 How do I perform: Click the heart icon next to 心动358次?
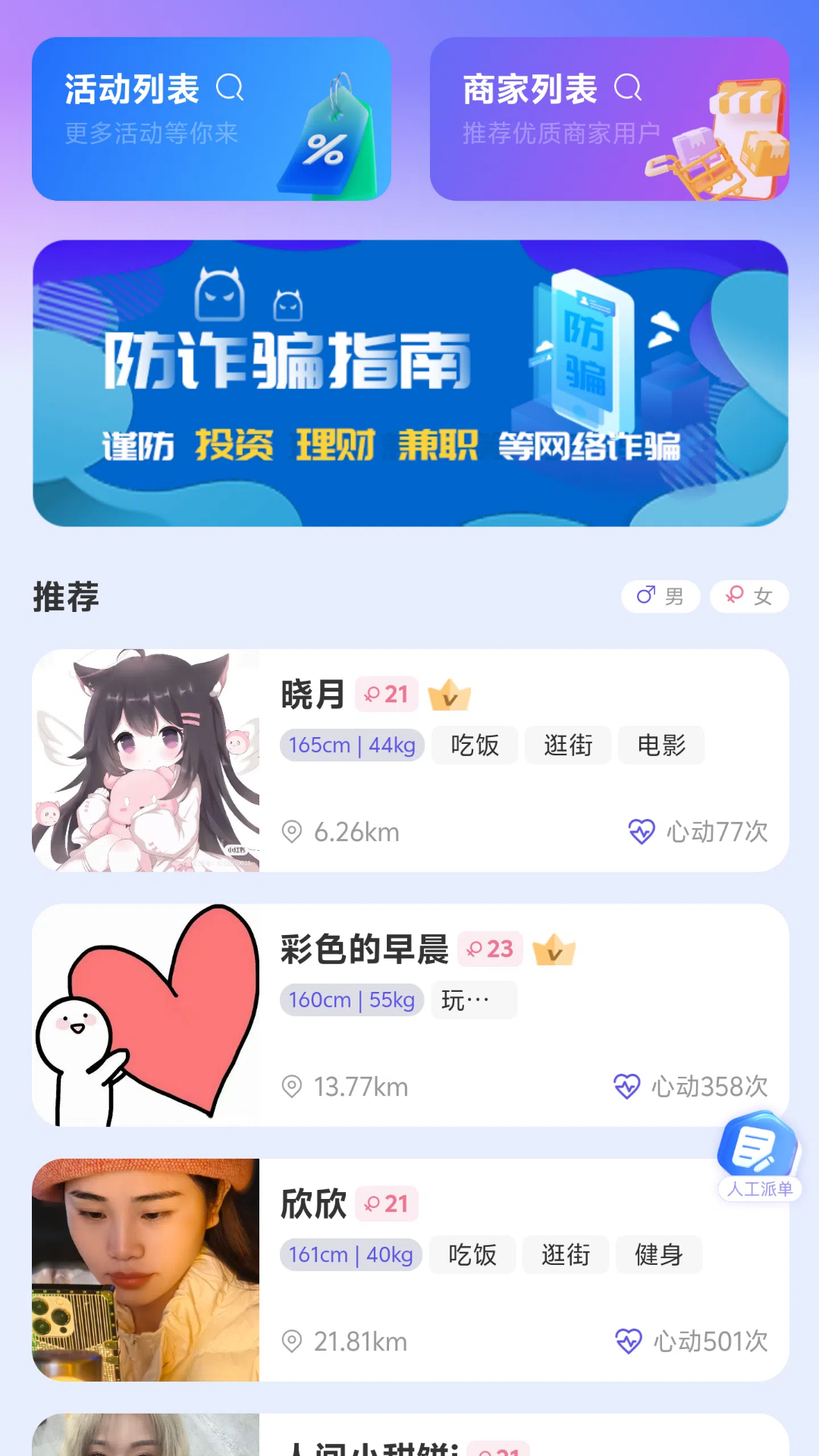tap(627, 1087)
